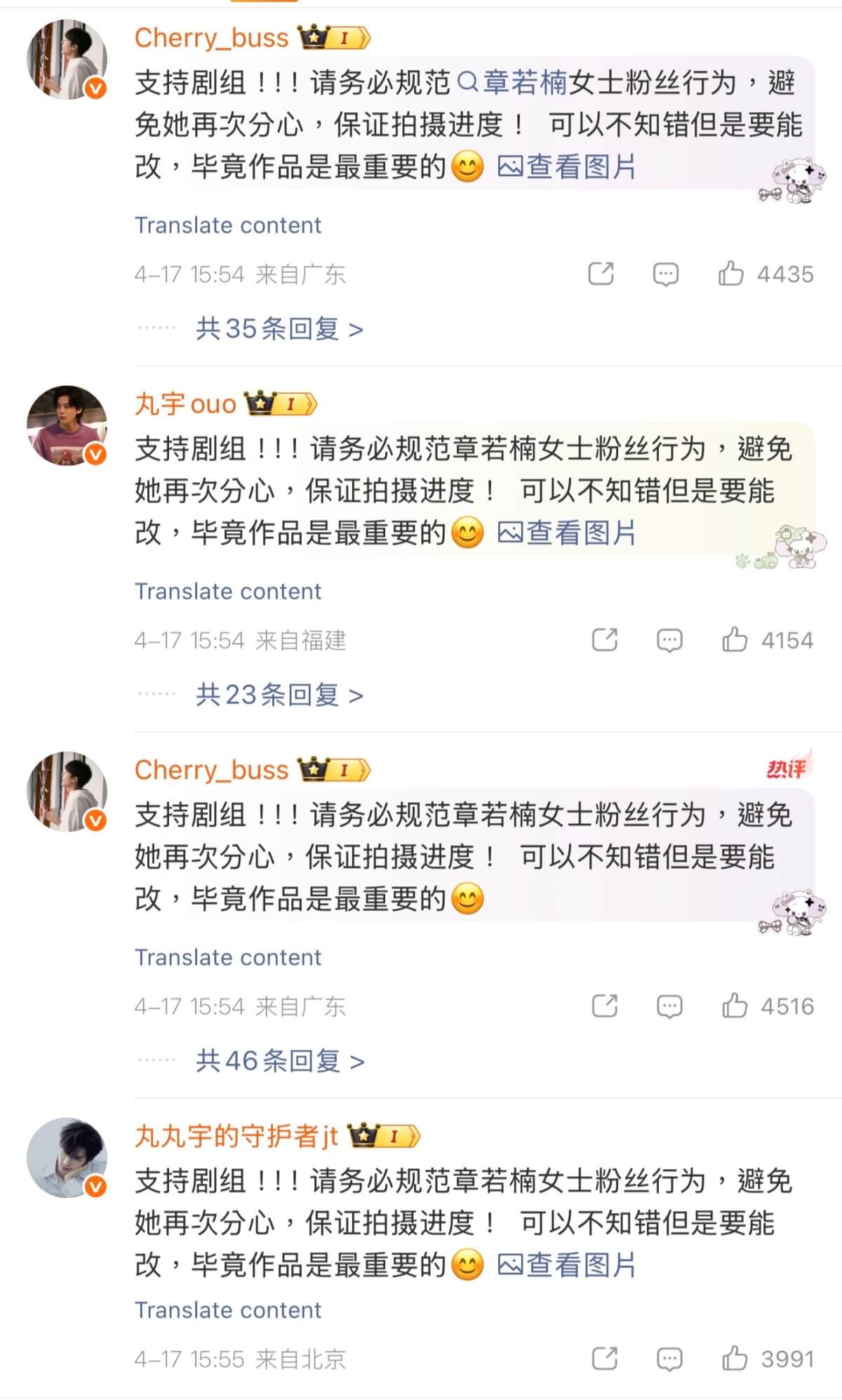Like 丸丸宇的守护者jt's comment with 3991 likes

click(x=735, y=1359)
